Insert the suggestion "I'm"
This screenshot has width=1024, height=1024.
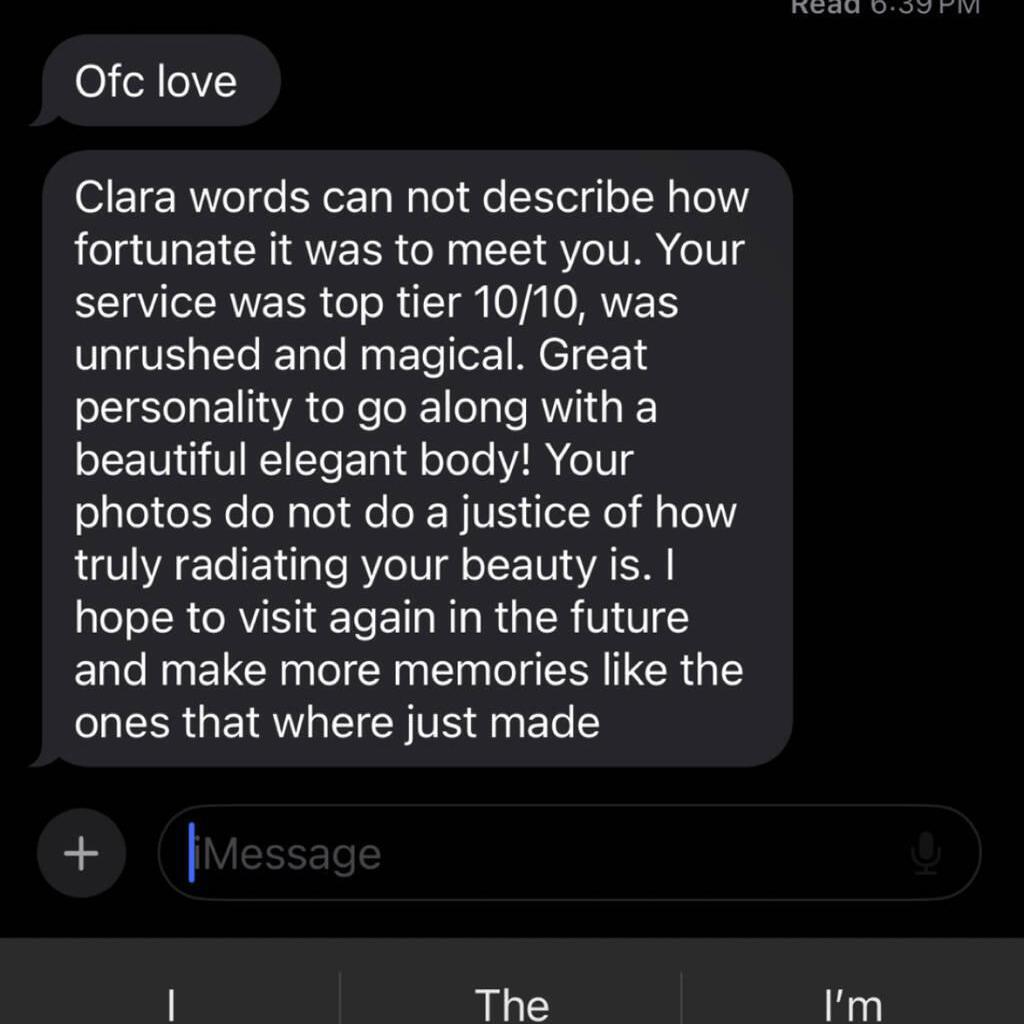pos(852,1002)
